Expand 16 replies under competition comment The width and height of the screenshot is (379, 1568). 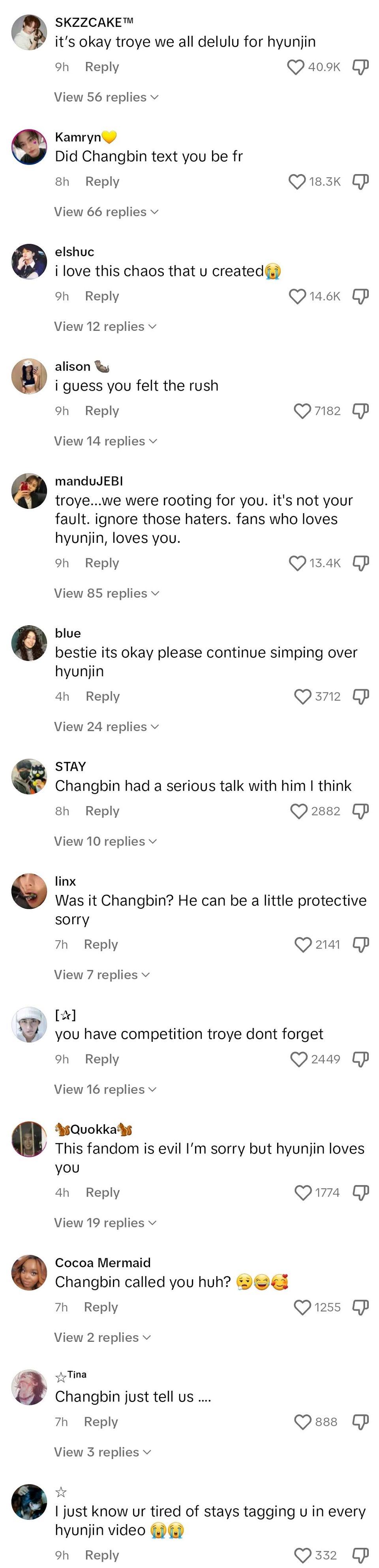pyautogui.click(x=105, y=1090)
